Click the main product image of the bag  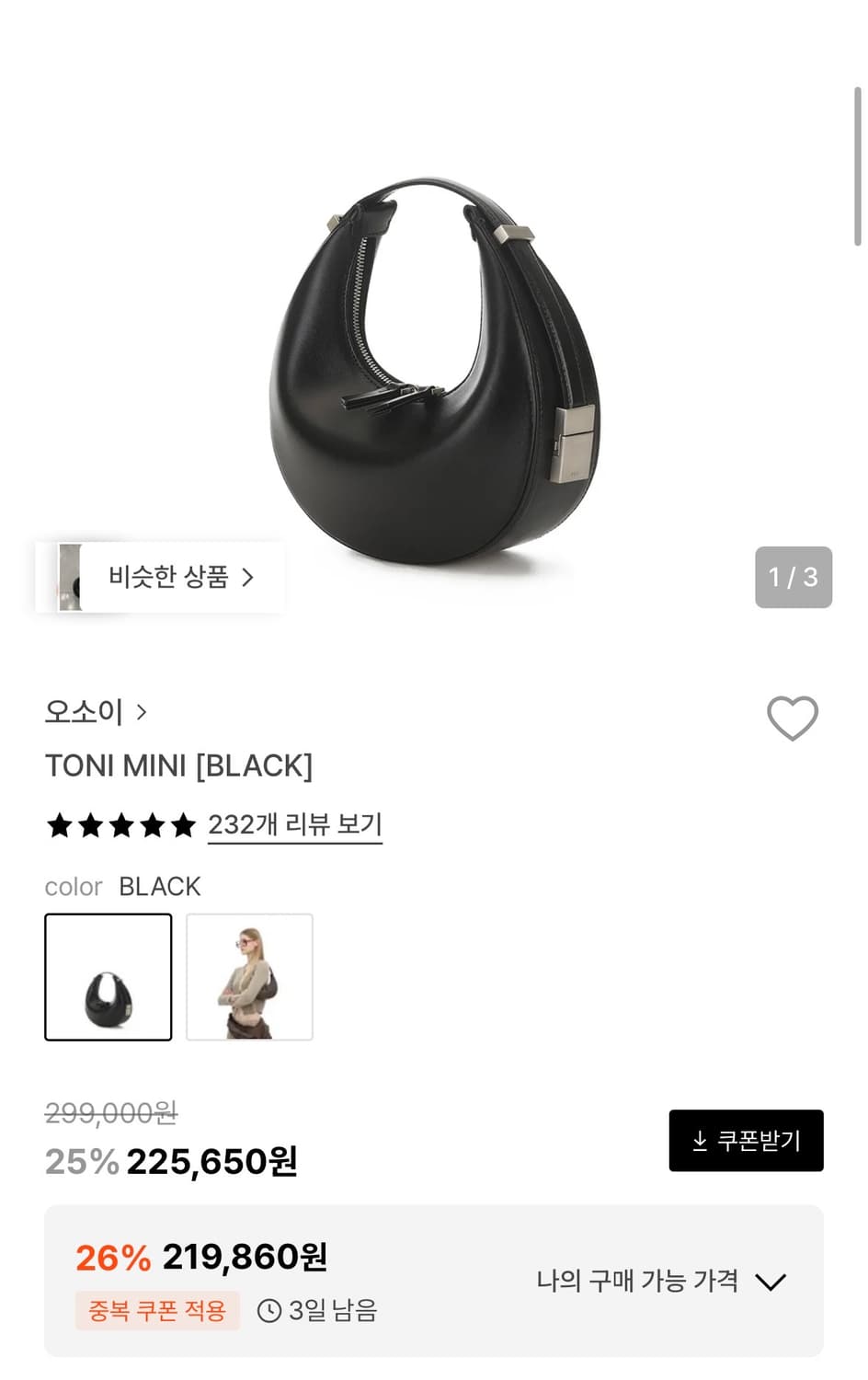(x=432, y=368)
